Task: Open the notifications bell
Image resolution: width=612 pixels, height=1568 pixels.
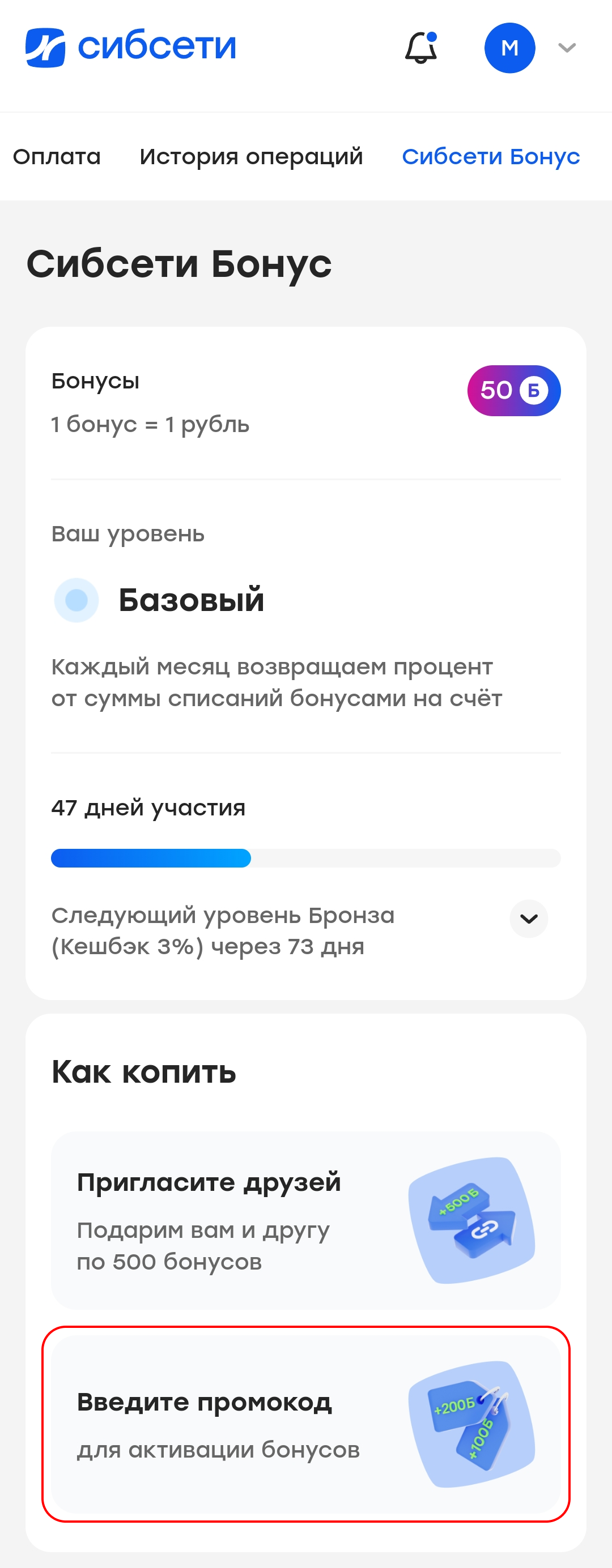Action: 421,48
